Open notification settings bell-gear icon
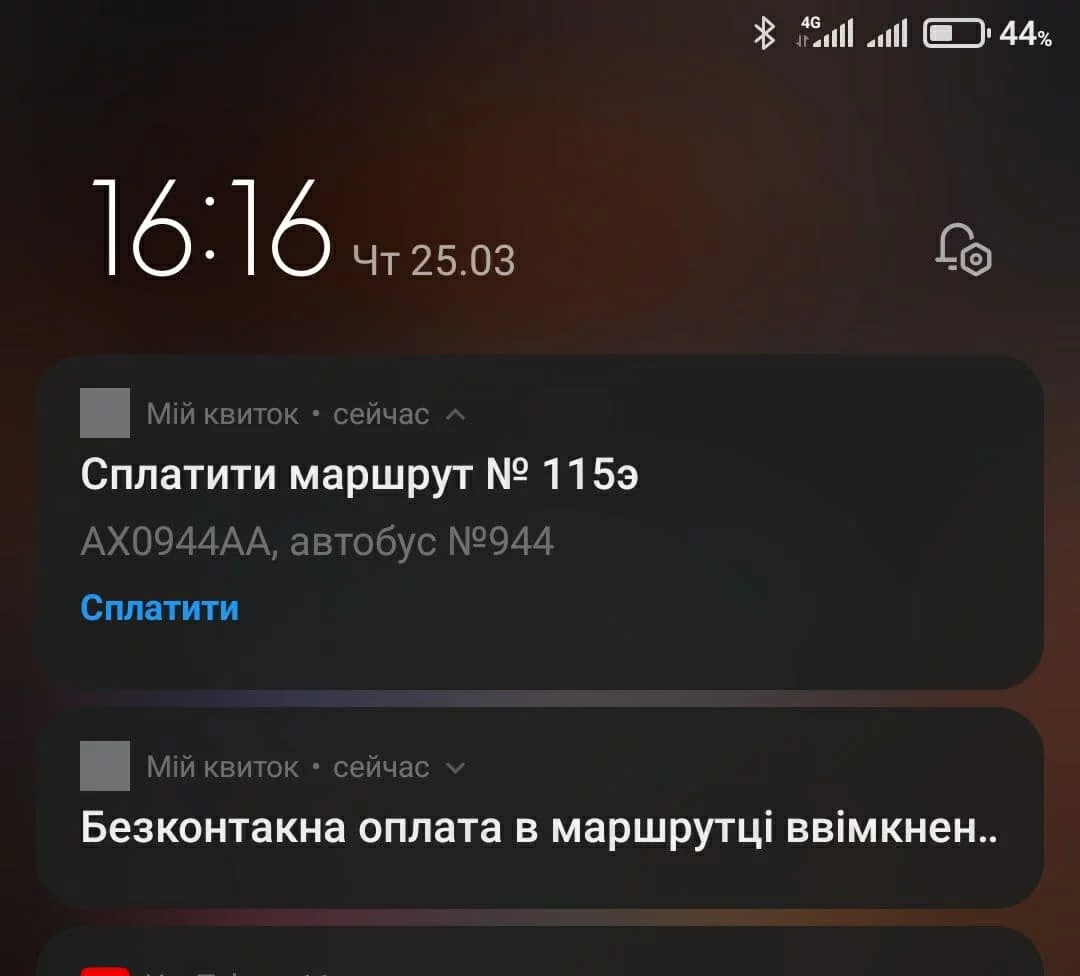This screenshot has height=976, width=1080. click(x=962, y=248)
